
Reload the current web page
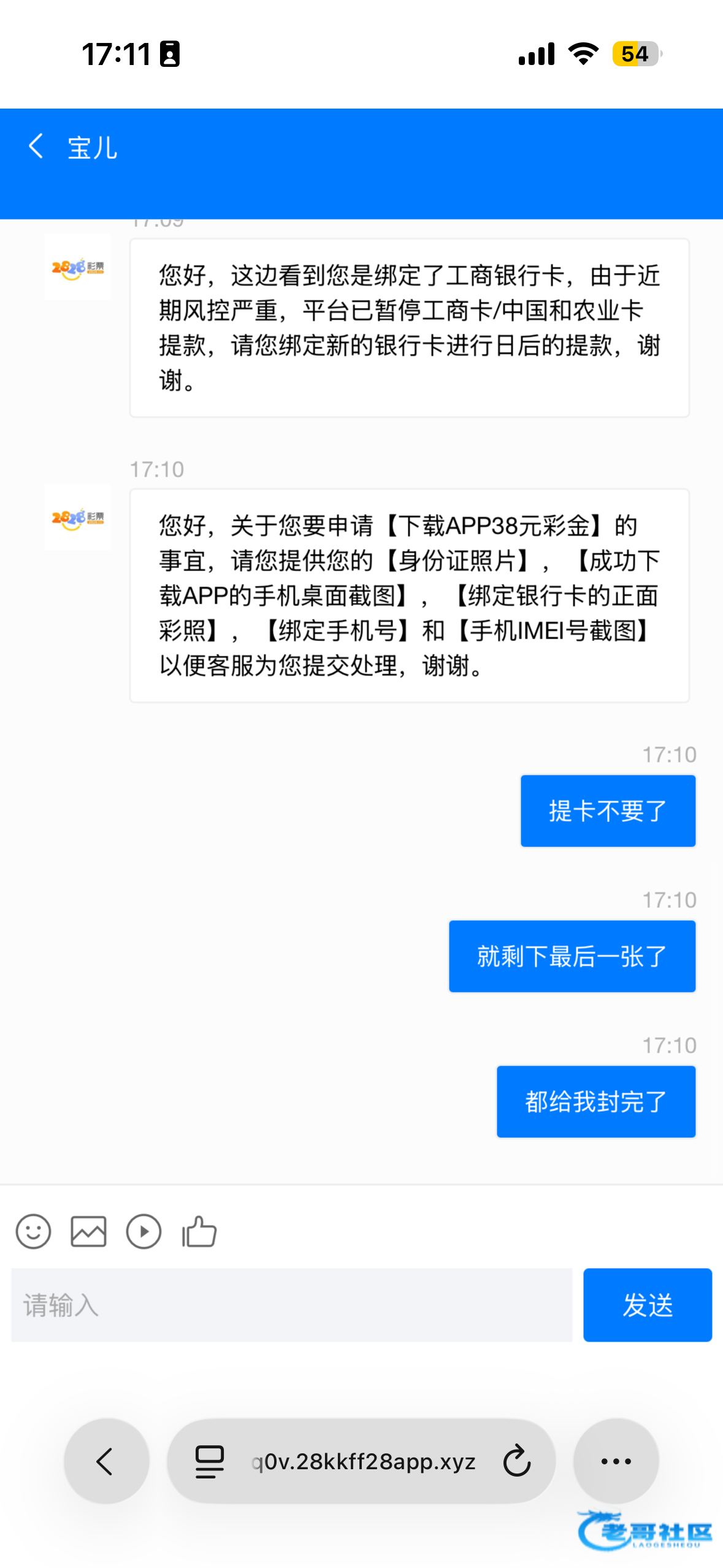[516, 1461]
